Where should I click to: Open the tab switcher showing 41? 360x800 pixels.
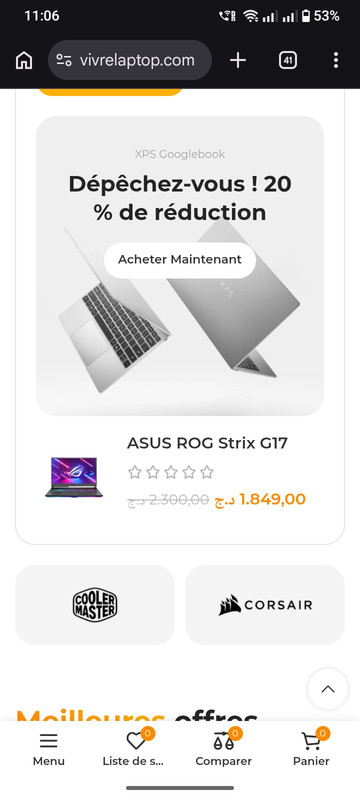click(288, 60)
